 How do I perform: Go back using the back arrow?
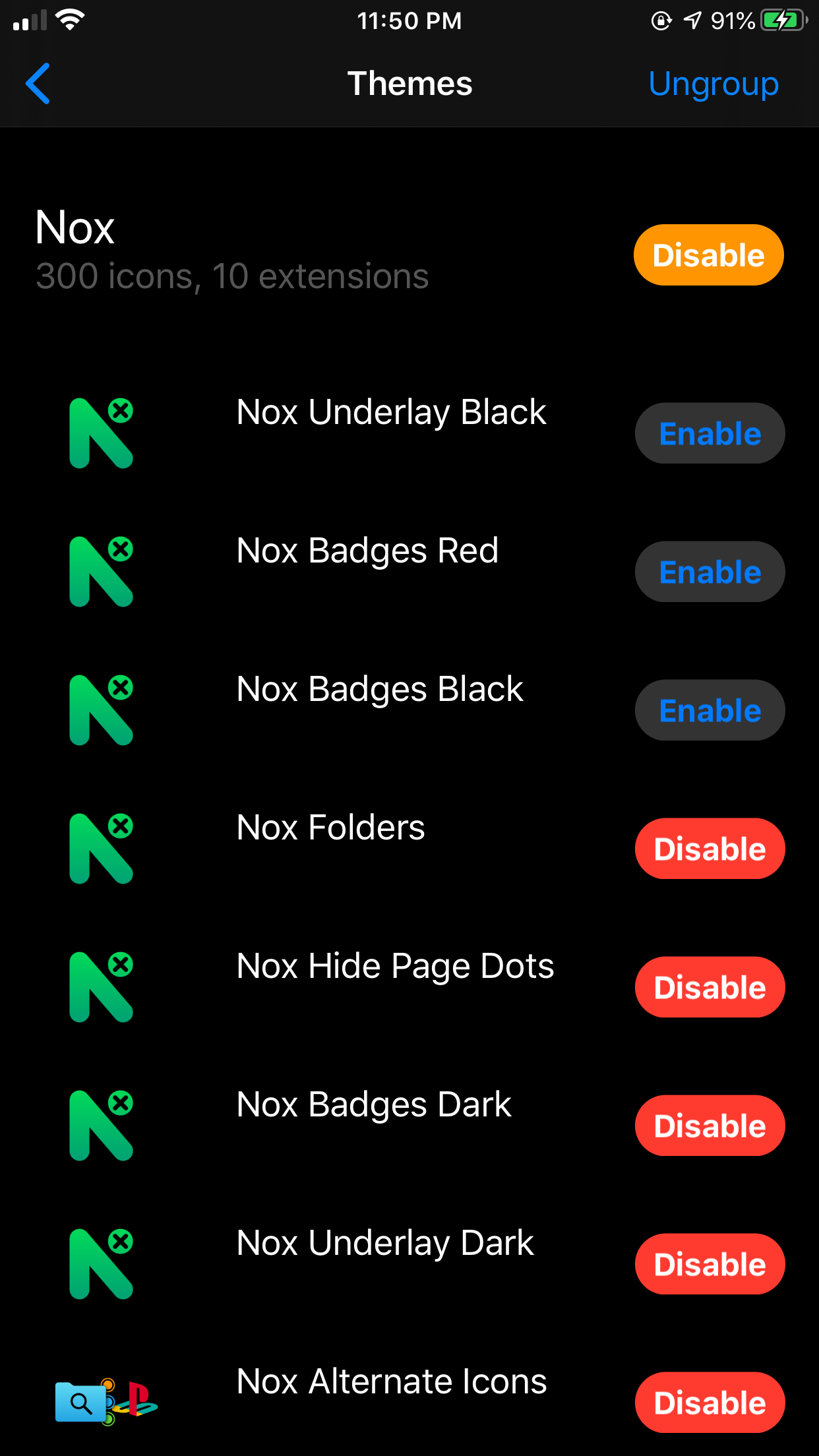pyautogui.click(x=38, y=84)
